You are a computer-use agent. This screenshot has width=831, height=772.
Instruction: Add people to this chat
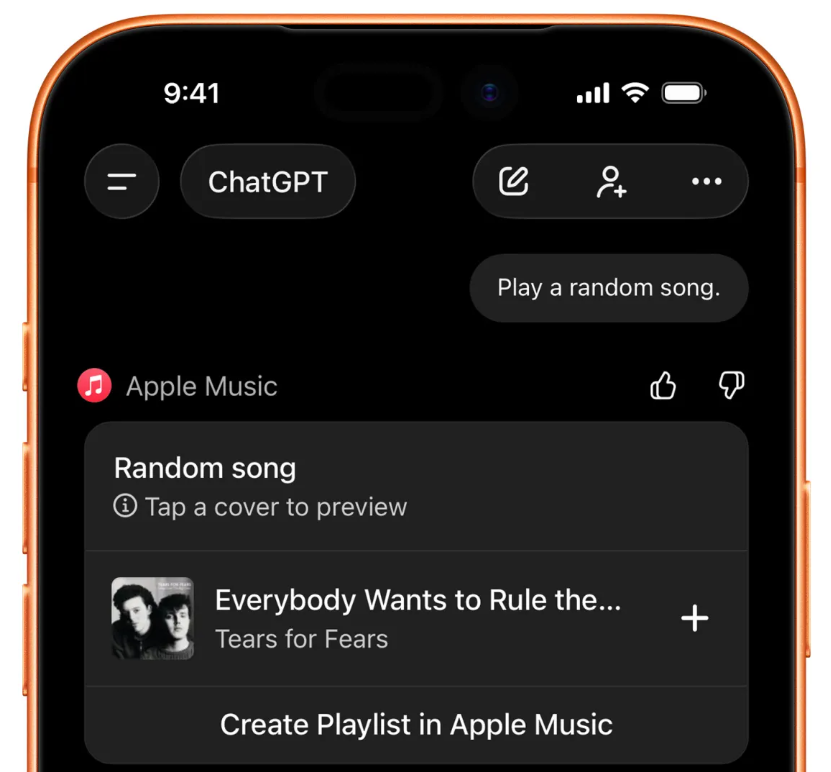click(x=611, y=182)
